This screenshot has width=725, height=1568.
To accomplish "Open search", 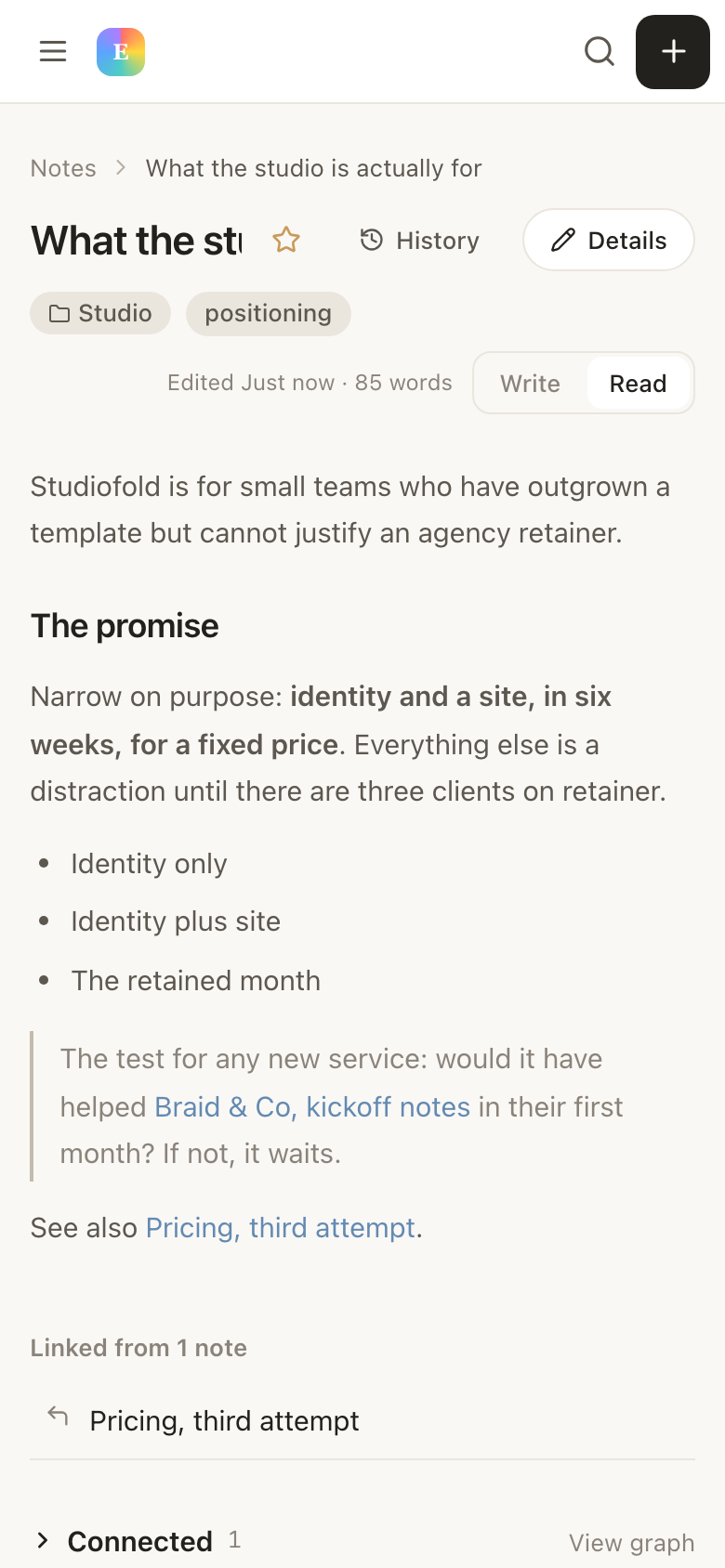I will (x=600, y=51).
